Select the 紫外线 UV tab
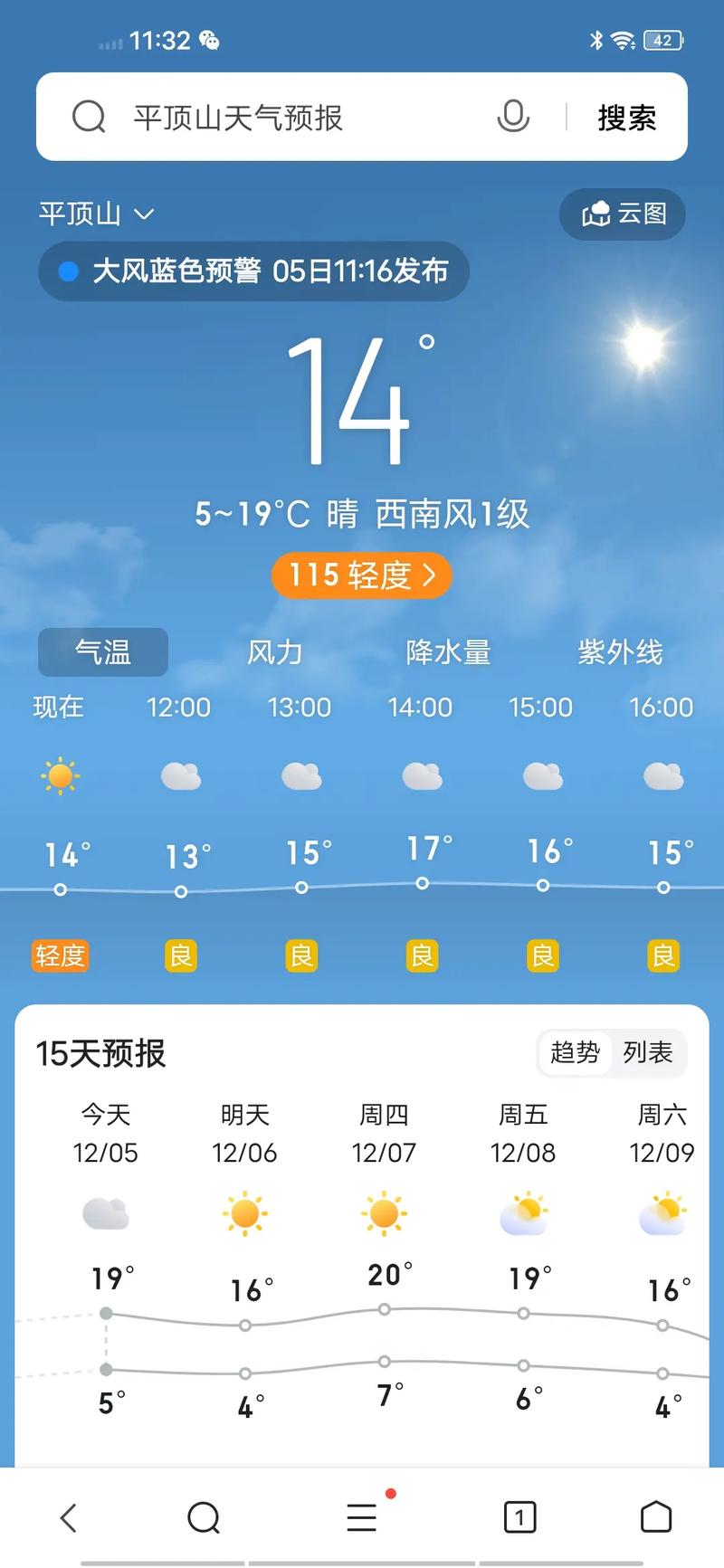 click(621, 652)
